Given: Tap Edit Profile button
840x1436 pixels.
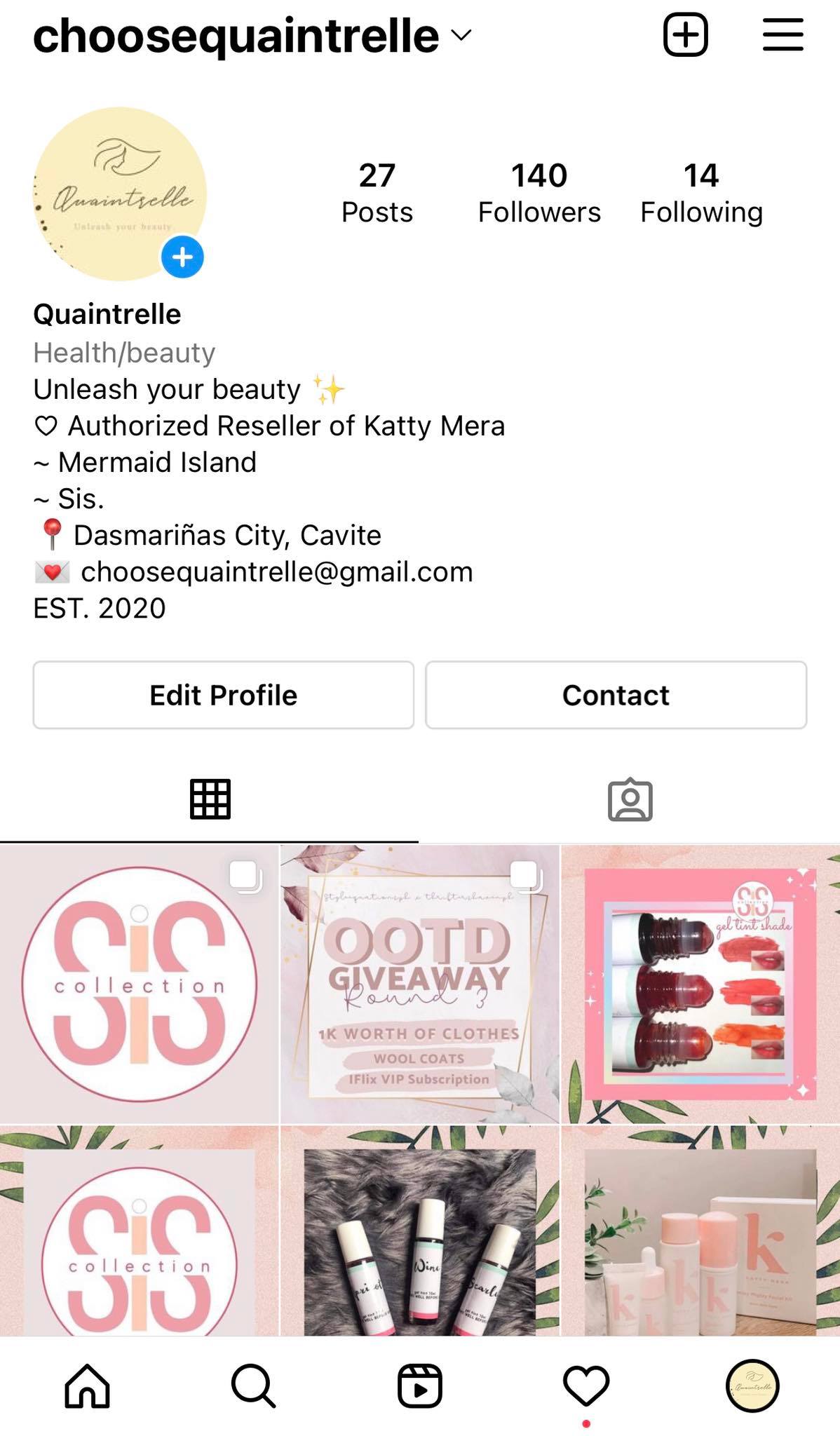Looking at the screenshot, I should pyautogui.click(x=223, y=695).
